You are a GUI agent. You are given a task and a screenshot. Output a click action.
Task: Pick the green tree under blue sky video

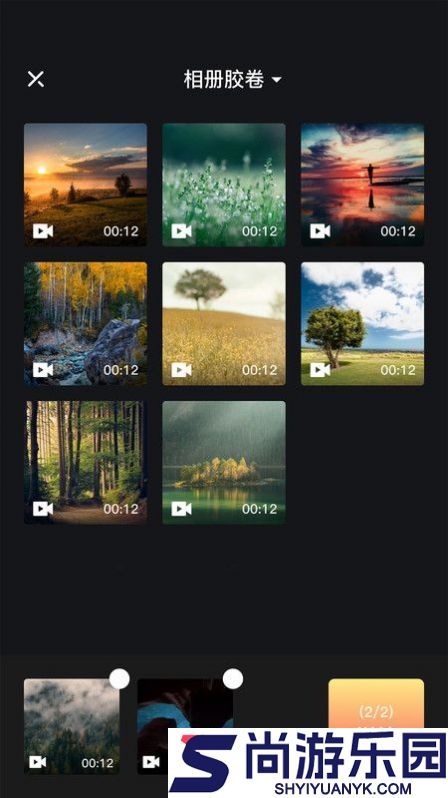click(362, 324)
